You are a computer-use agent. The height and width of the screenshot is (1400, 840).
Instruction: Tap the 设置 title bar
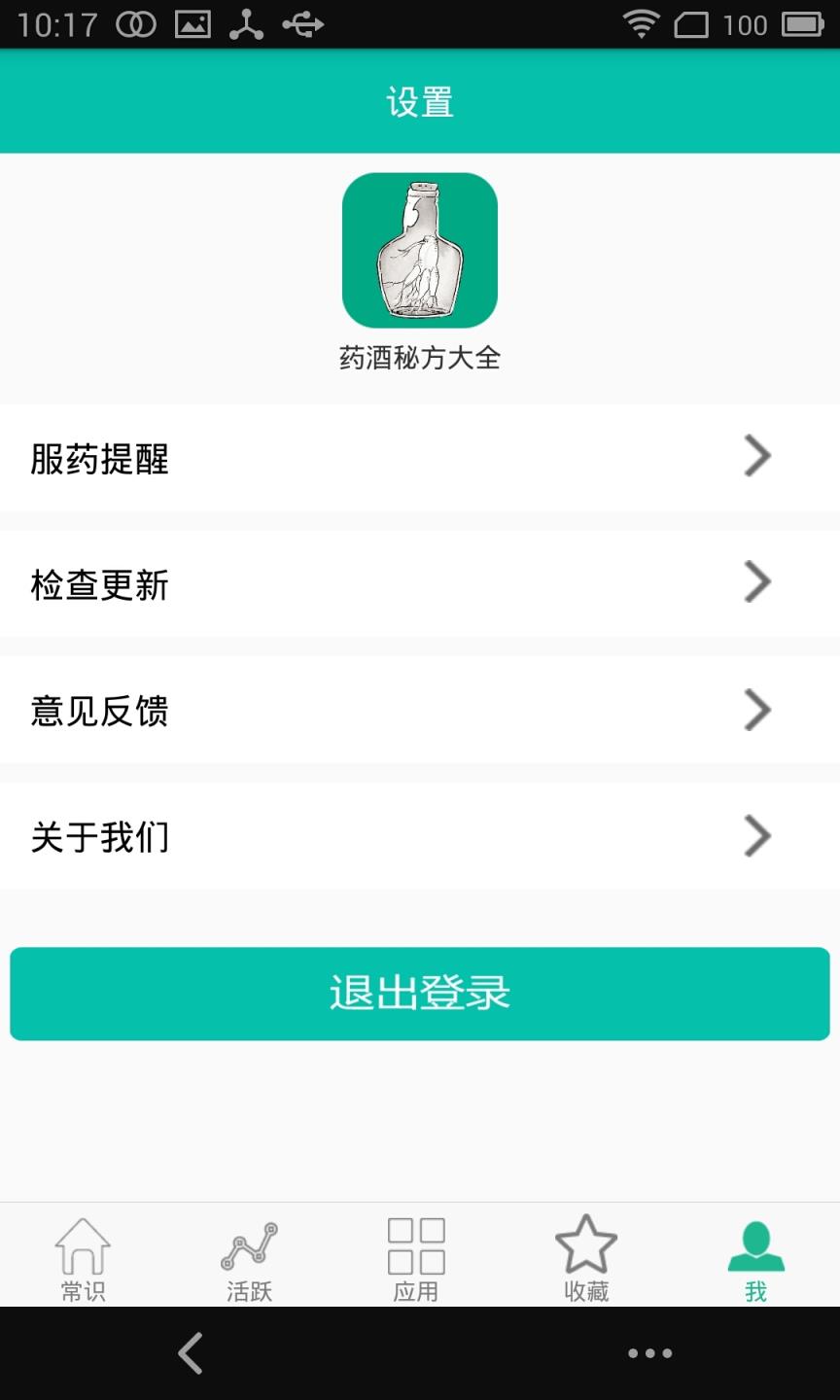[420, 101]
